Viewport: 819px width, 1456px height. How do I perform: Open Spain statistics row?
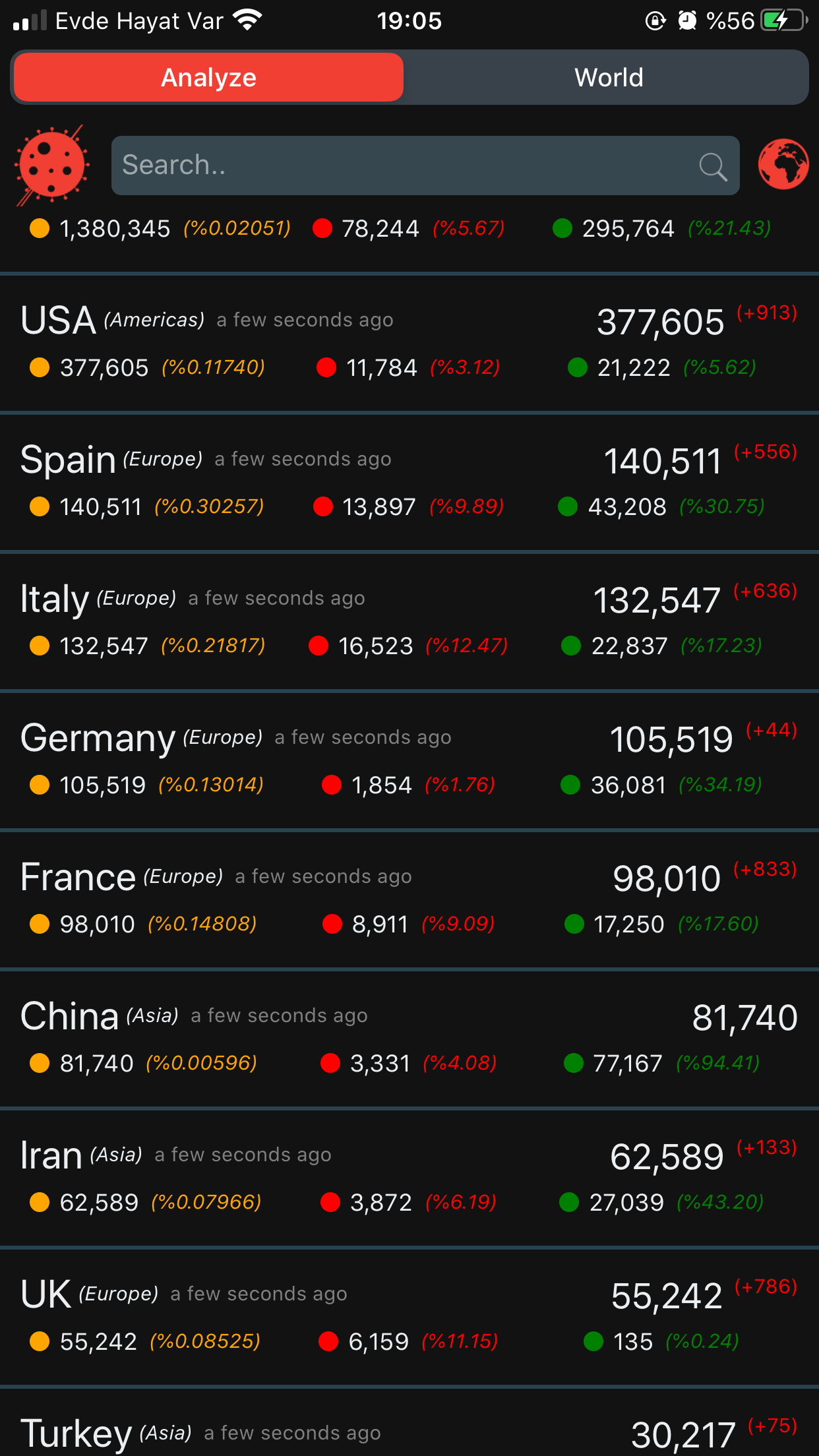(409, 482)
